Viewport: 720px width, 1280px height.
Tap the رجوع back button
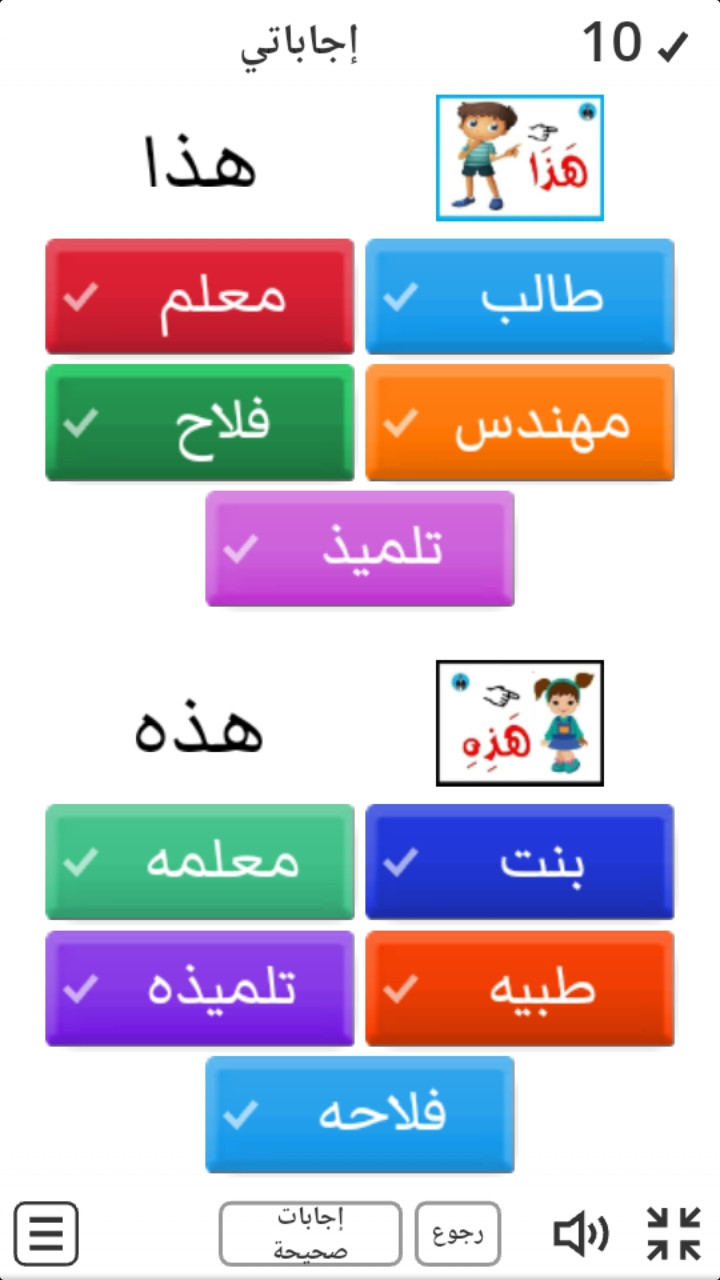click(x=458, y=1233)
